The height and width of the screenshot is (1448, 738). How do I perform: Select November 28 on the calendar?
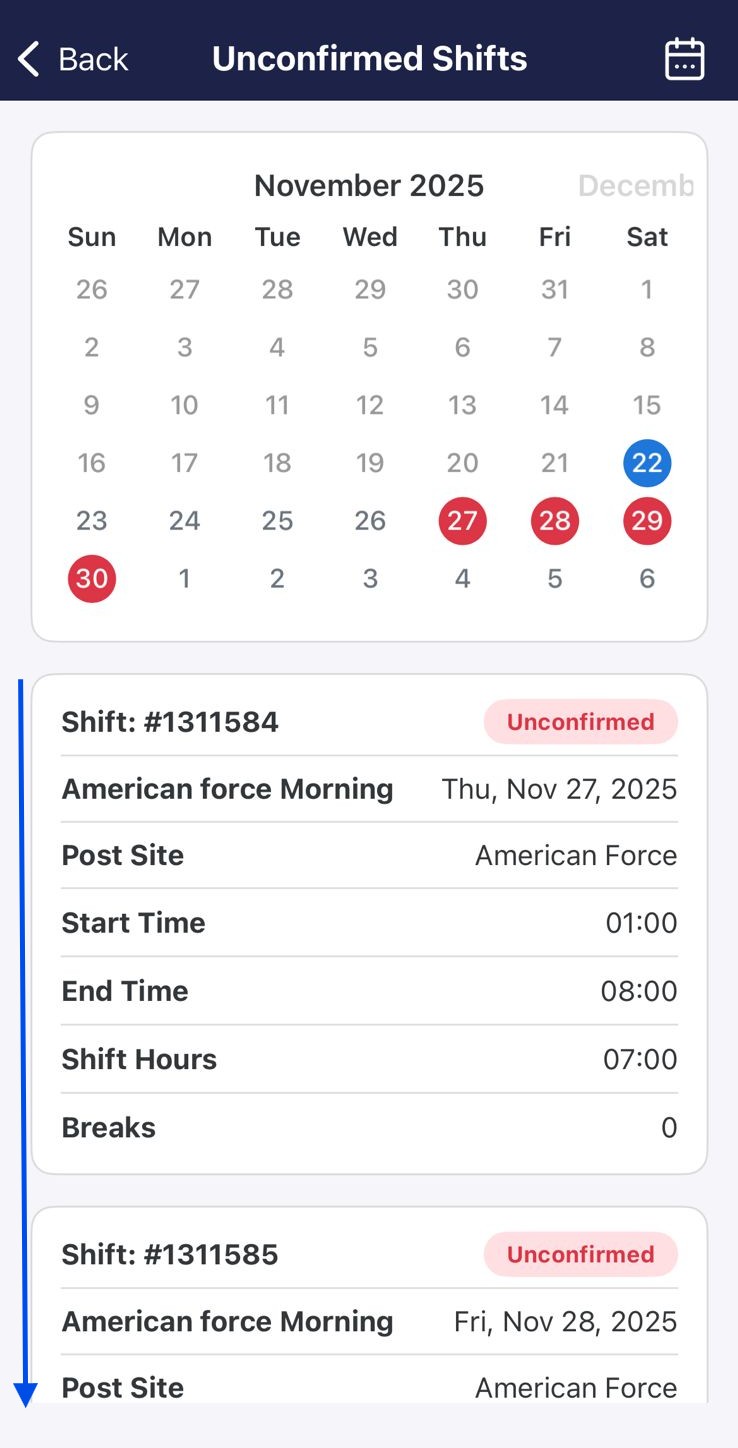(x=555, y=521)
